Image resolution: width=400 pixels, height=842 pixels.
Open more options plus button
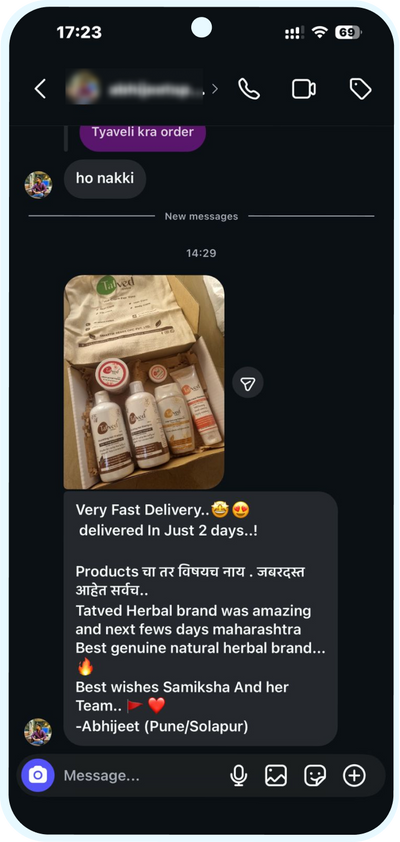[x=354, y=775]
